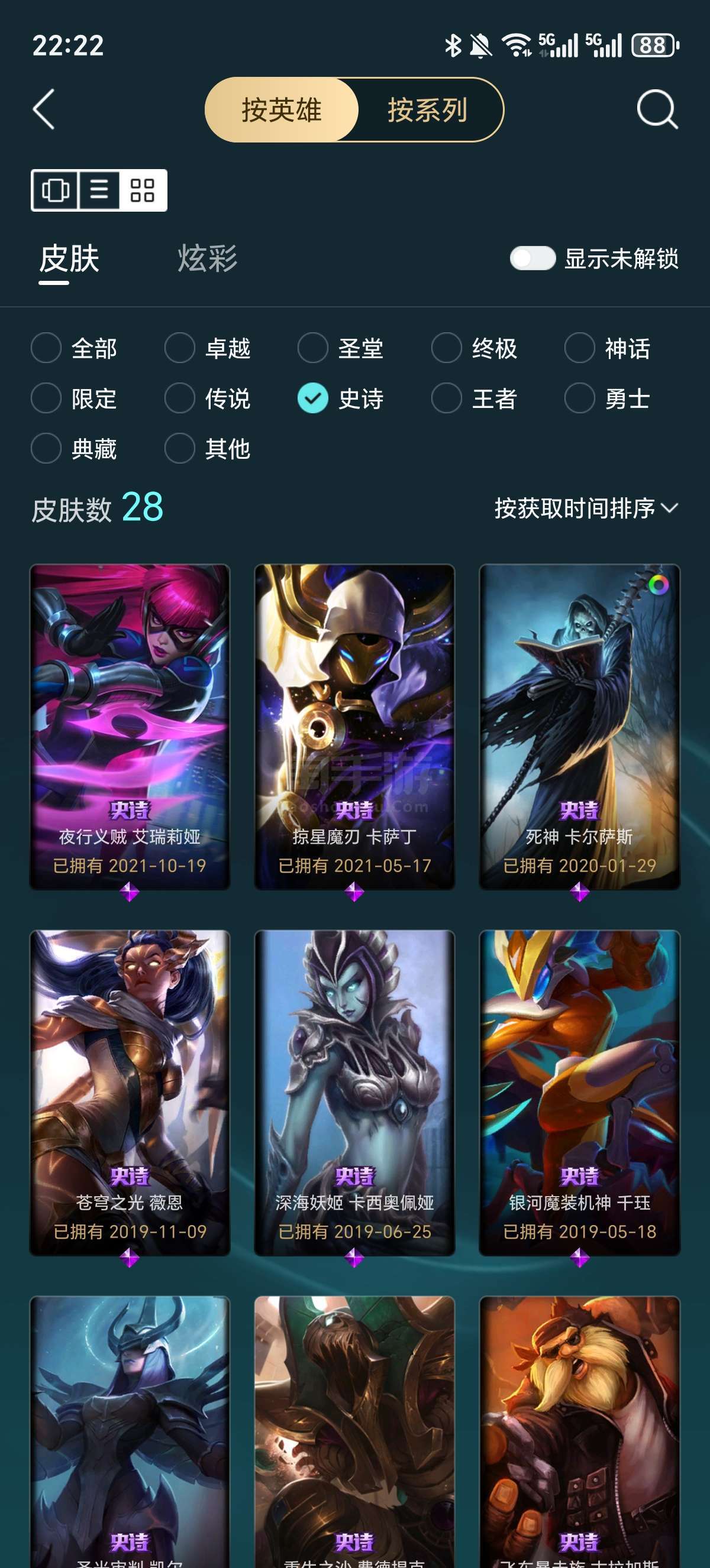Go back using the top-left arrow

point(44,109)
